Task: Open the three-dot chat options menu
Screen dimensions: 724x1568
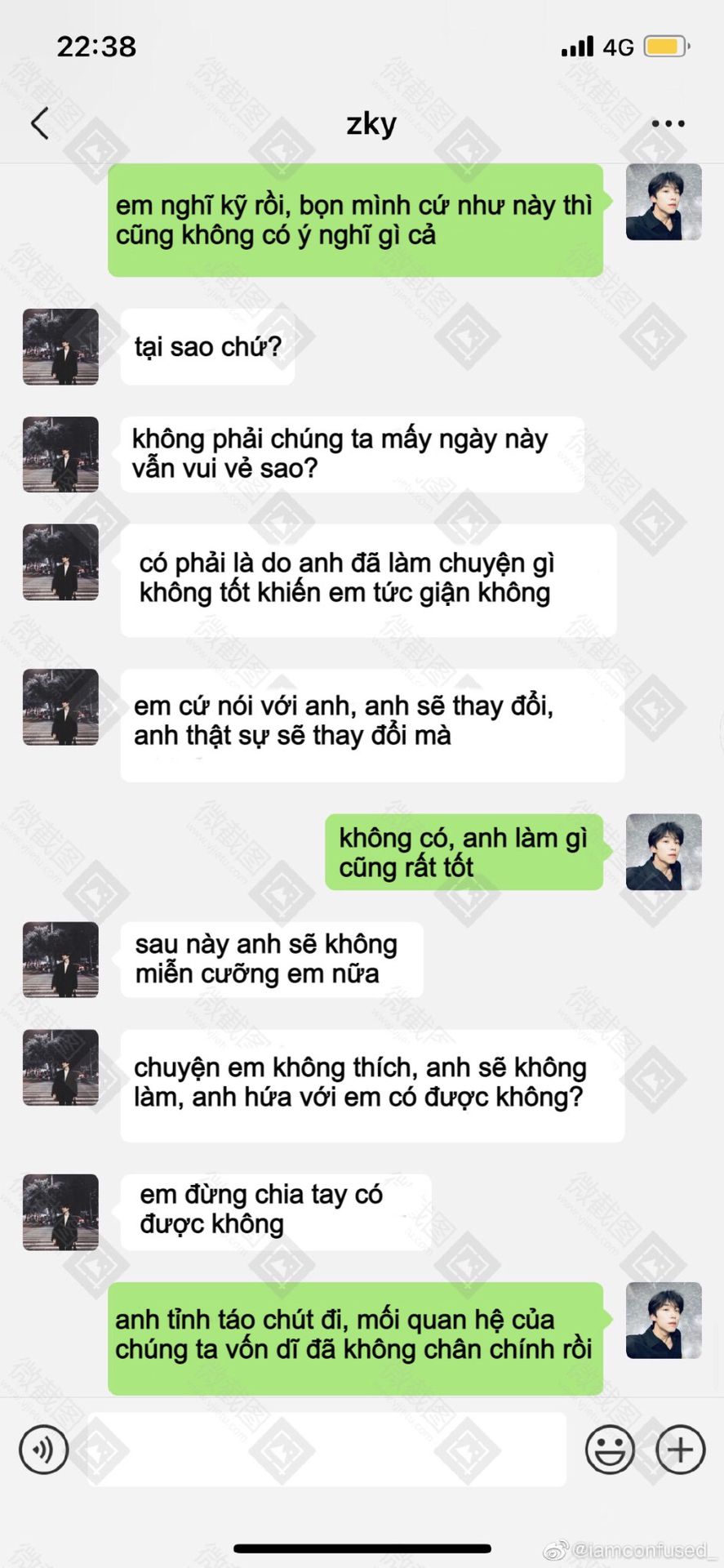Action: 668,124
